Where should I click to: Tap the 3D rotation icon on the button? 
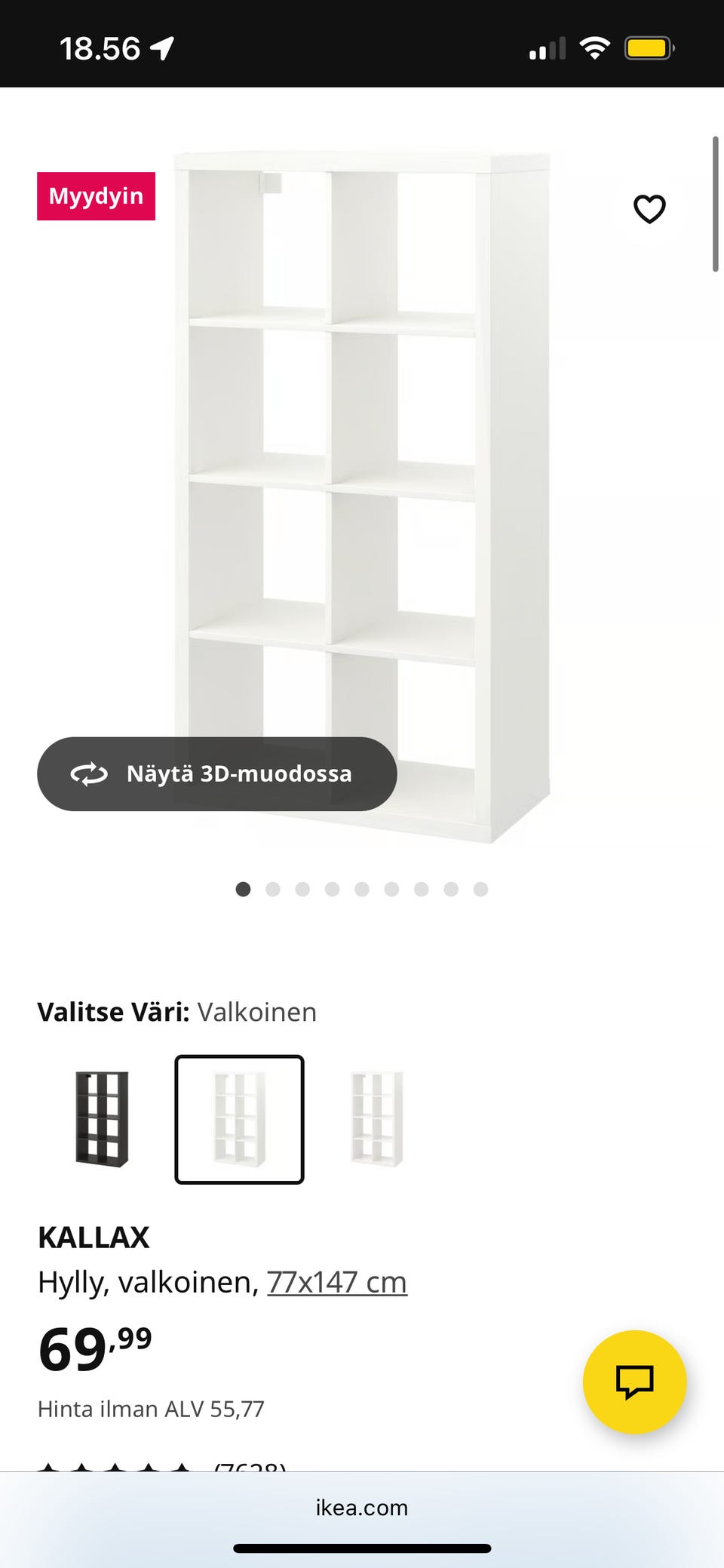[88, 774]
